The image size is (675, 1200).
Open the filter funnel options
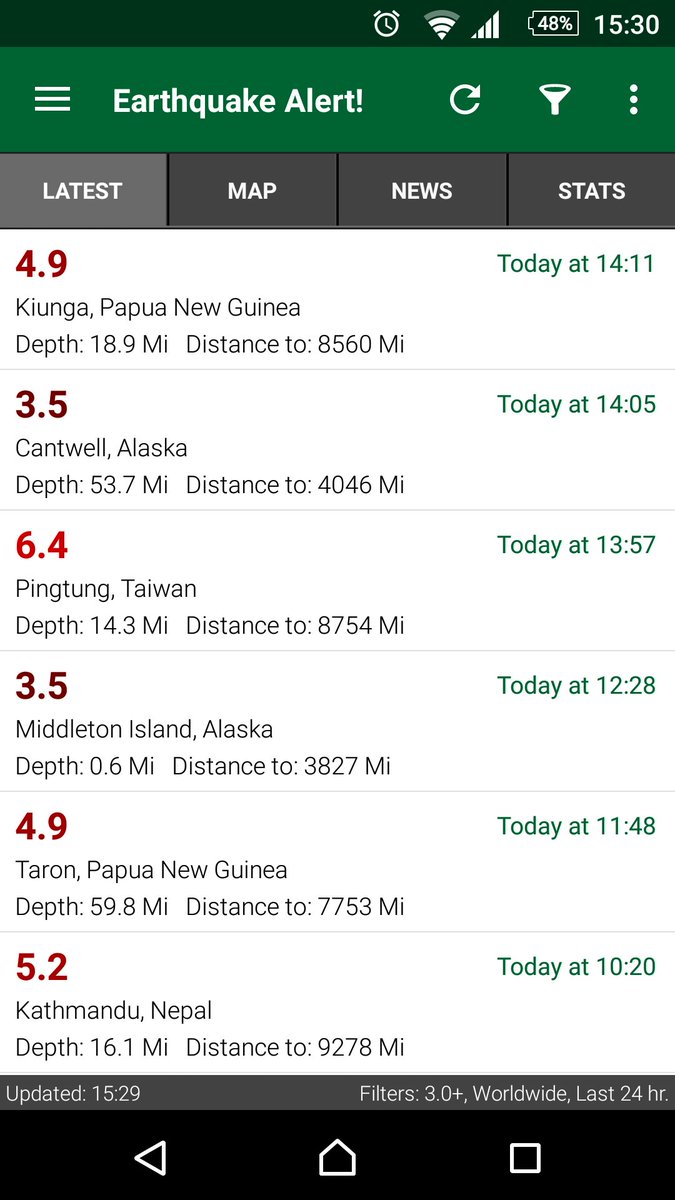click(x=555, y=100)
